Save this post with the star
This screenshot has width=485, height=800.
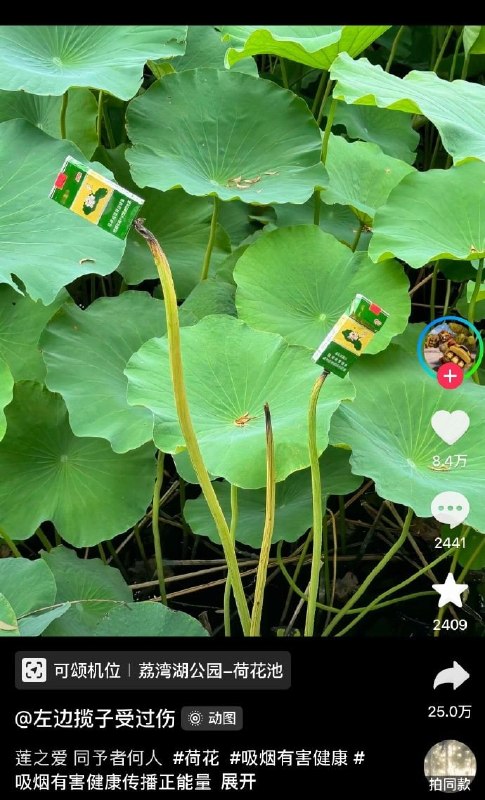pyautogui.click(x=450, y=590)
